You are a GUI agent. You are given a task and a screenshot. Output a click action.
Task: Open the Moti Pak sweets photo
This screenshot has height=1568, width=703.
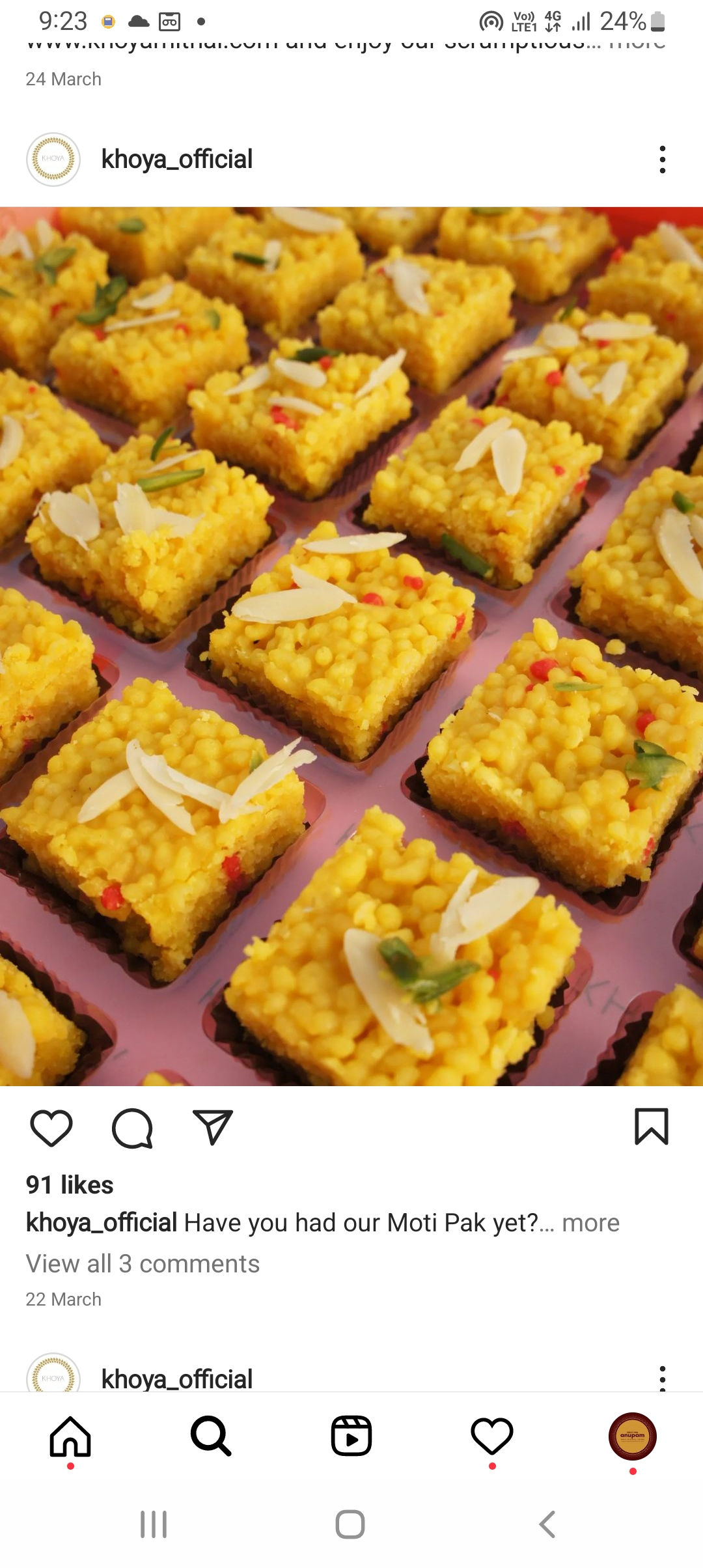[351, 647]
